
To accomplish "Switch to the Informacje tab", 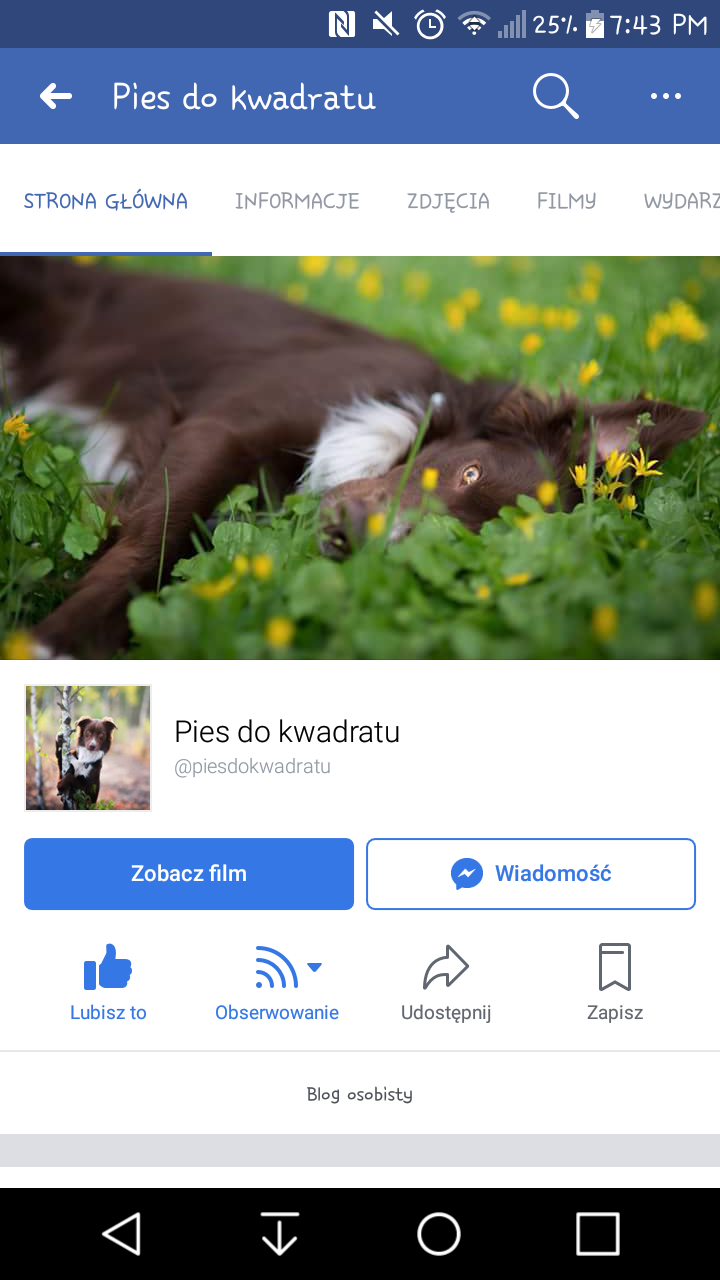I will click(x=297, y=201).
